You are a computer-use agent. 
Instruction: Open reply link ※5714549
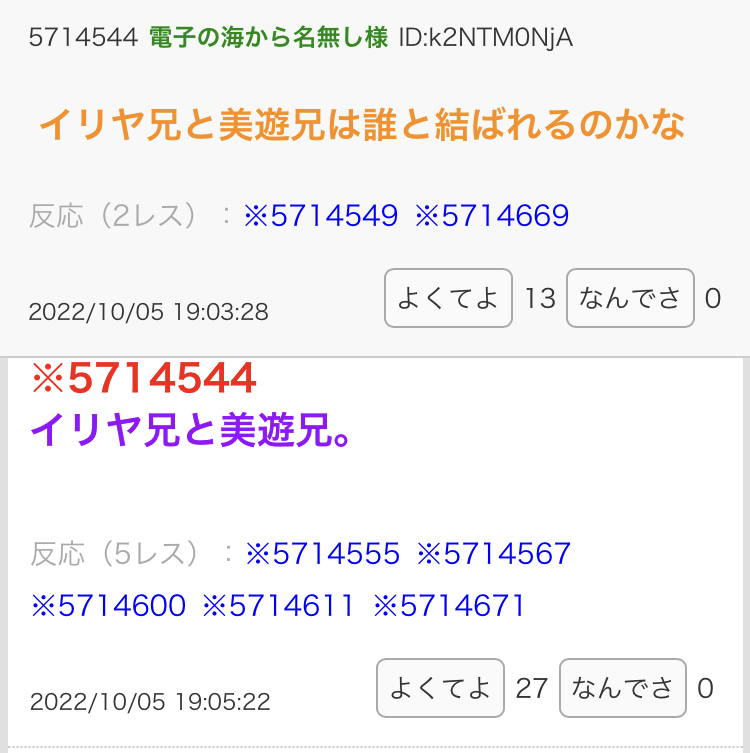(x=321, y=215)
